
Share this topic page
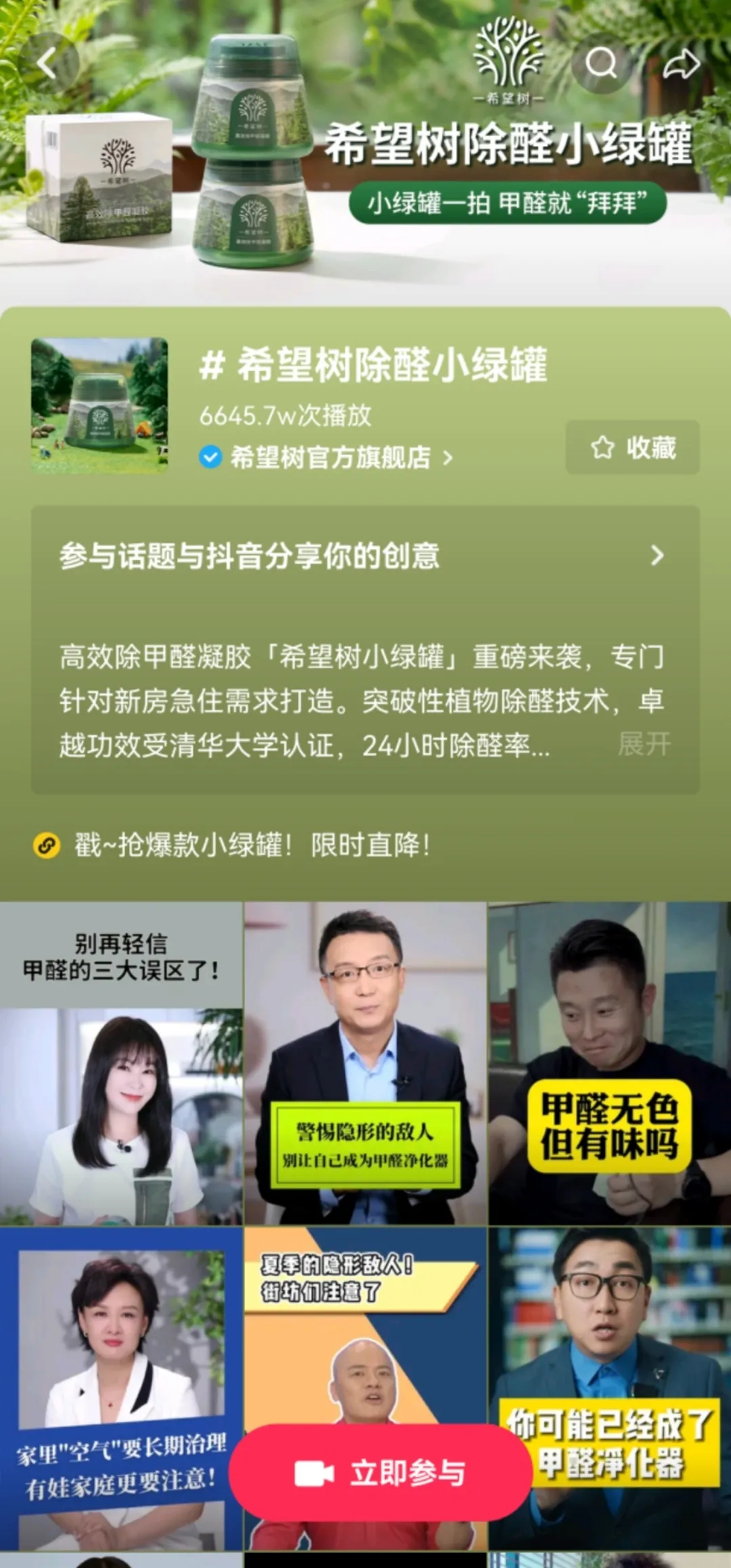tap(681, 64)
